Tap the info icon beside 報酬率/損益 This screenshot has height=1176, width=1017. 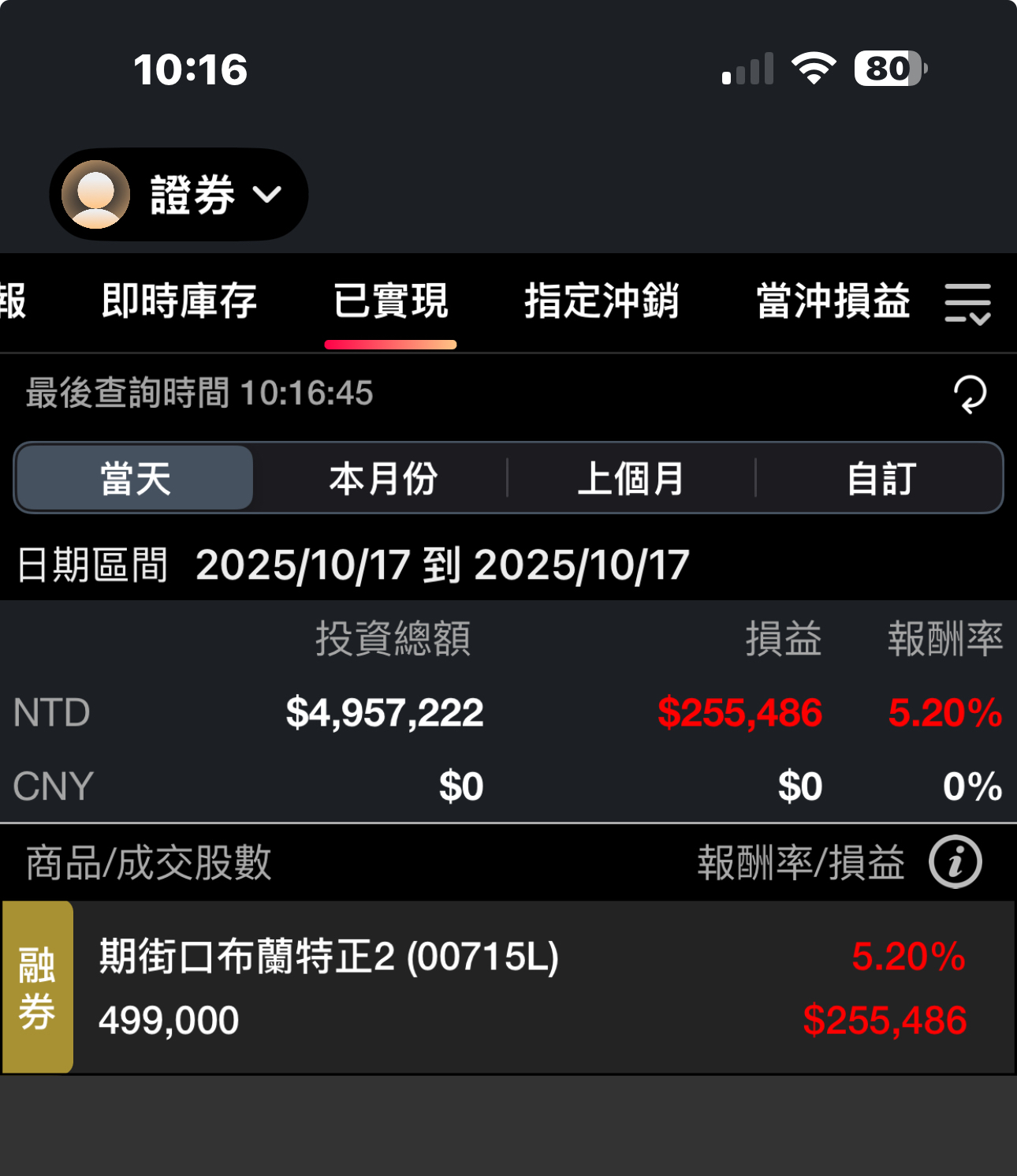coord(955,862)
